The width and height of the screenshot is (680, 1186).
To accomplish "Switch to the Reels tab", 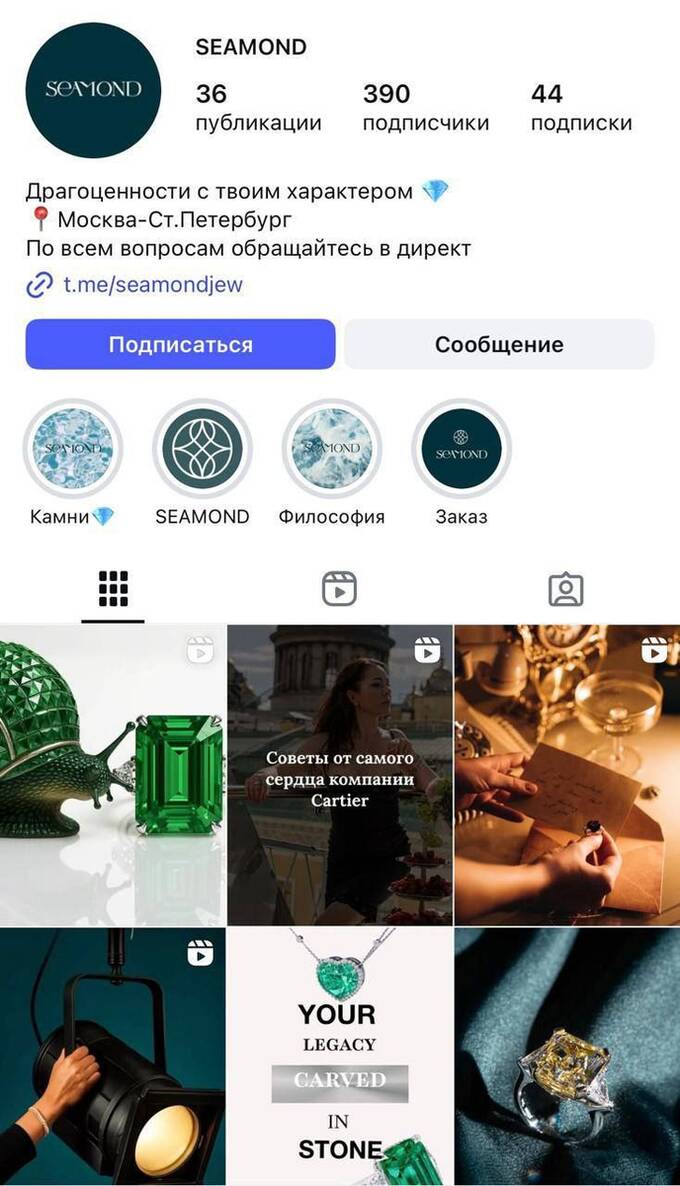I will pos(340,589).
